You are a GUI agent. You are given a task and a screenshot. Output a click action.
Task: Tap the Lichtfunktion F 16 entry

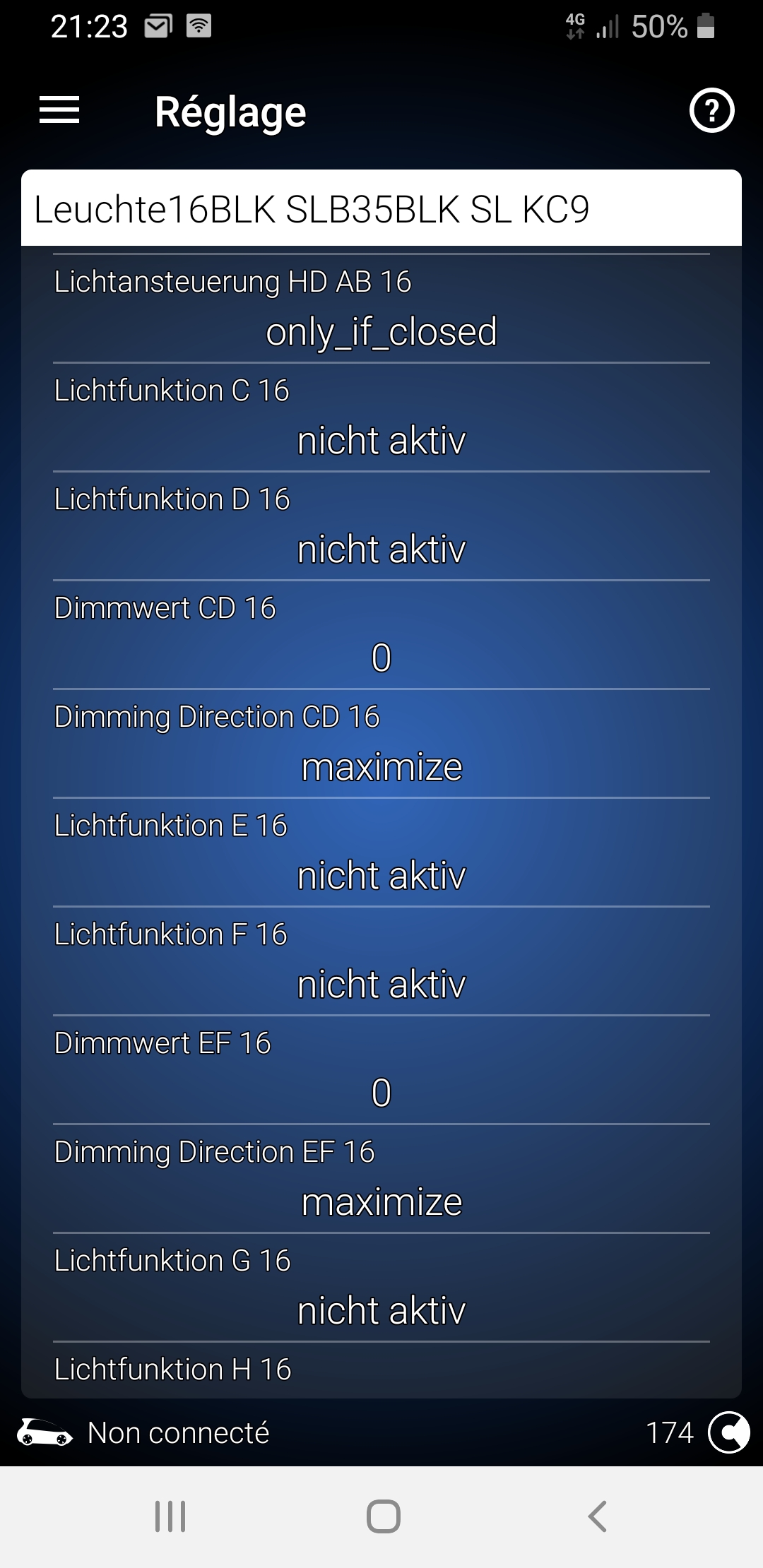381,961
